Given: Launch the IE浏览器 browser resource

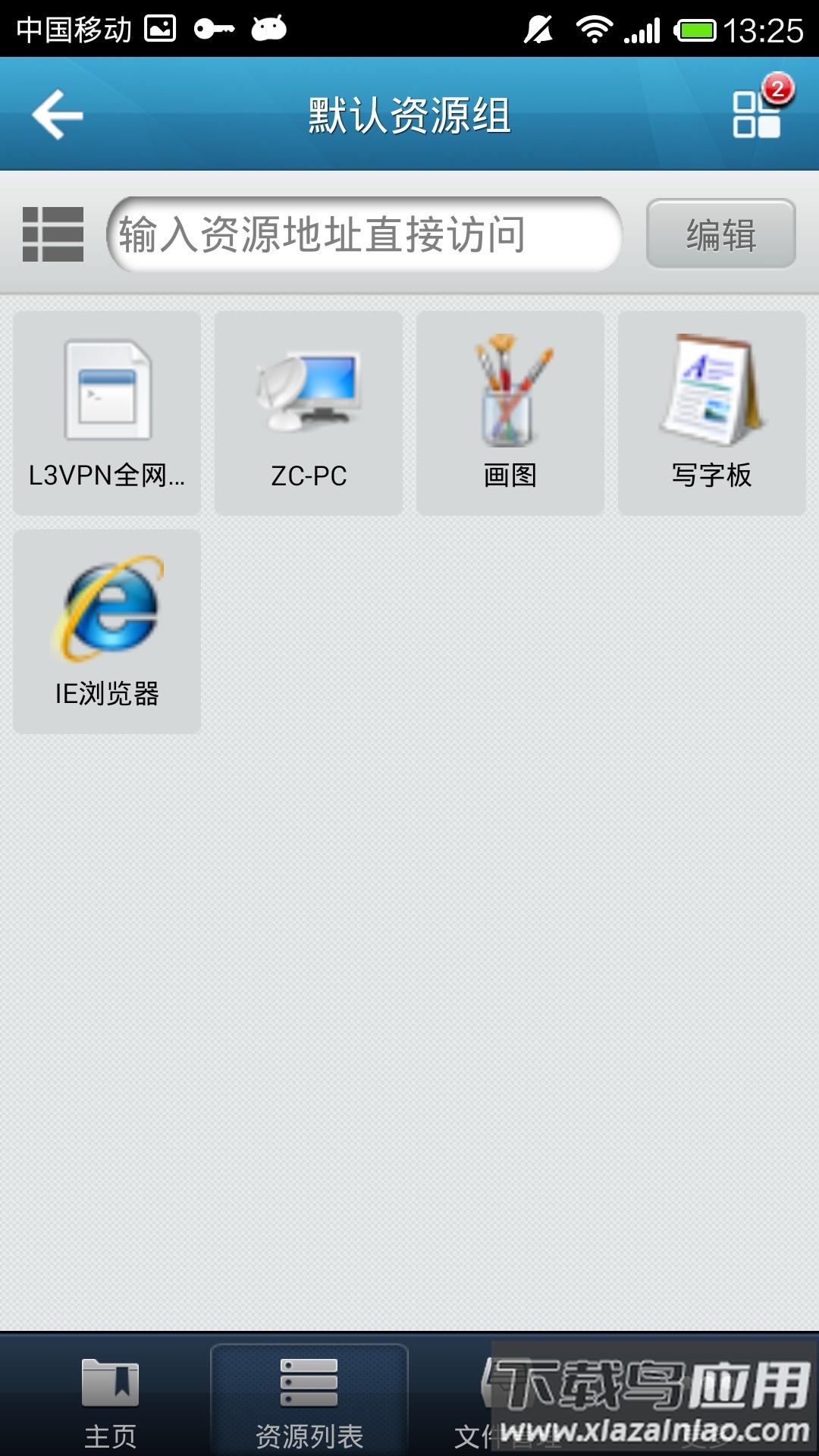Looking at the screenshot, I should click(106, 629).
